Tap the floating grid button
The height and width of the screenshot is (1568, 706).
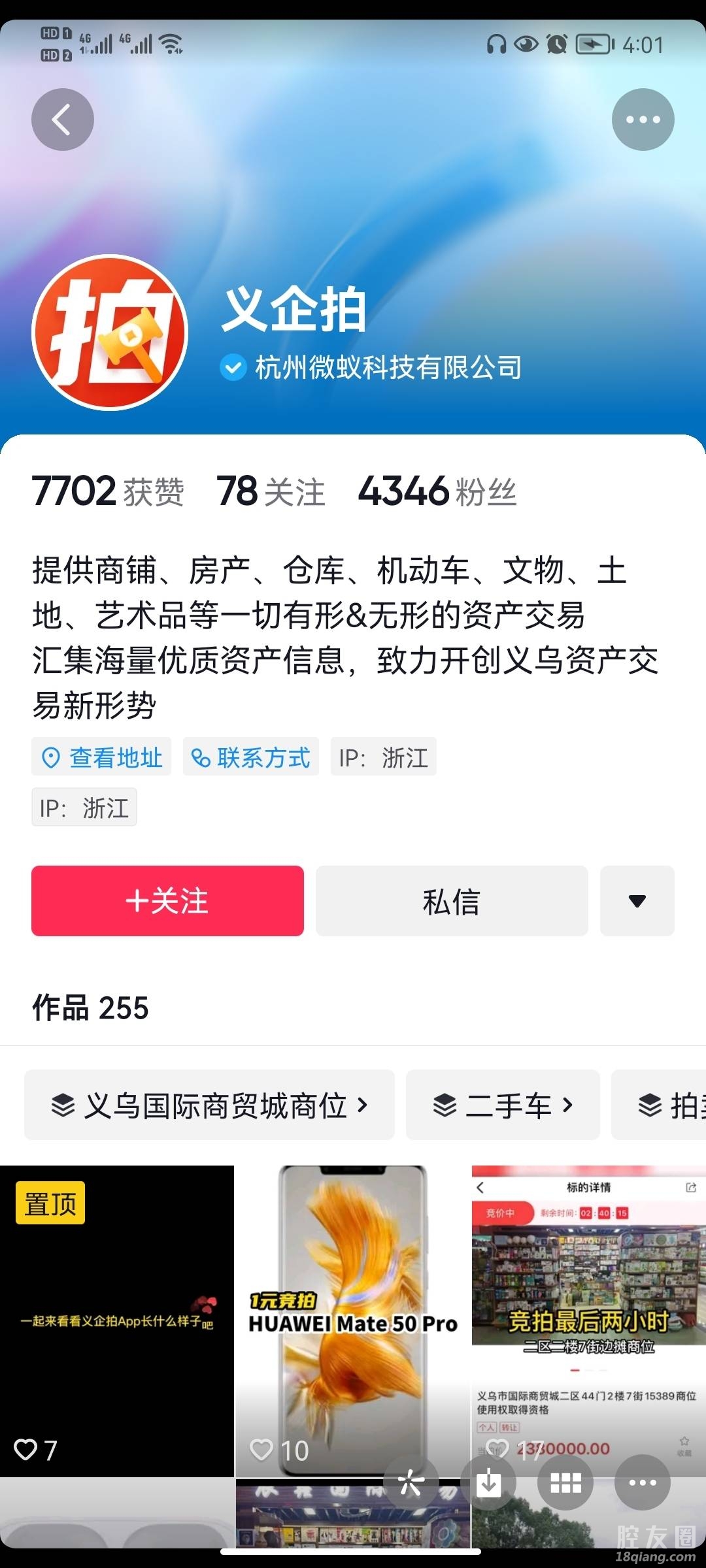click(x=565, y=1482)
